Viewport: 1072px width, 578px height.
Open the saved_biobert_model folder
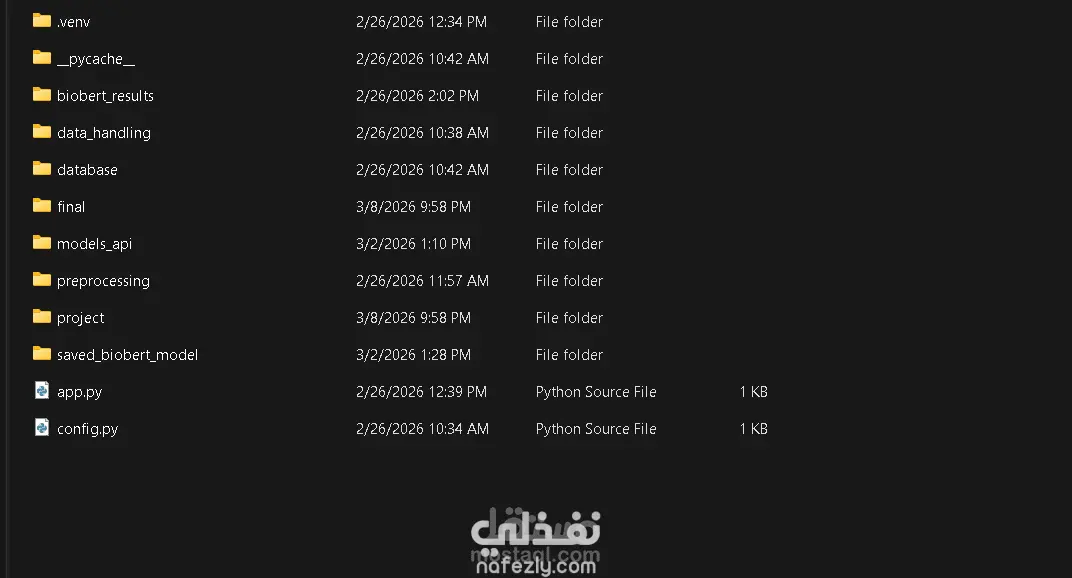(127, 355)
